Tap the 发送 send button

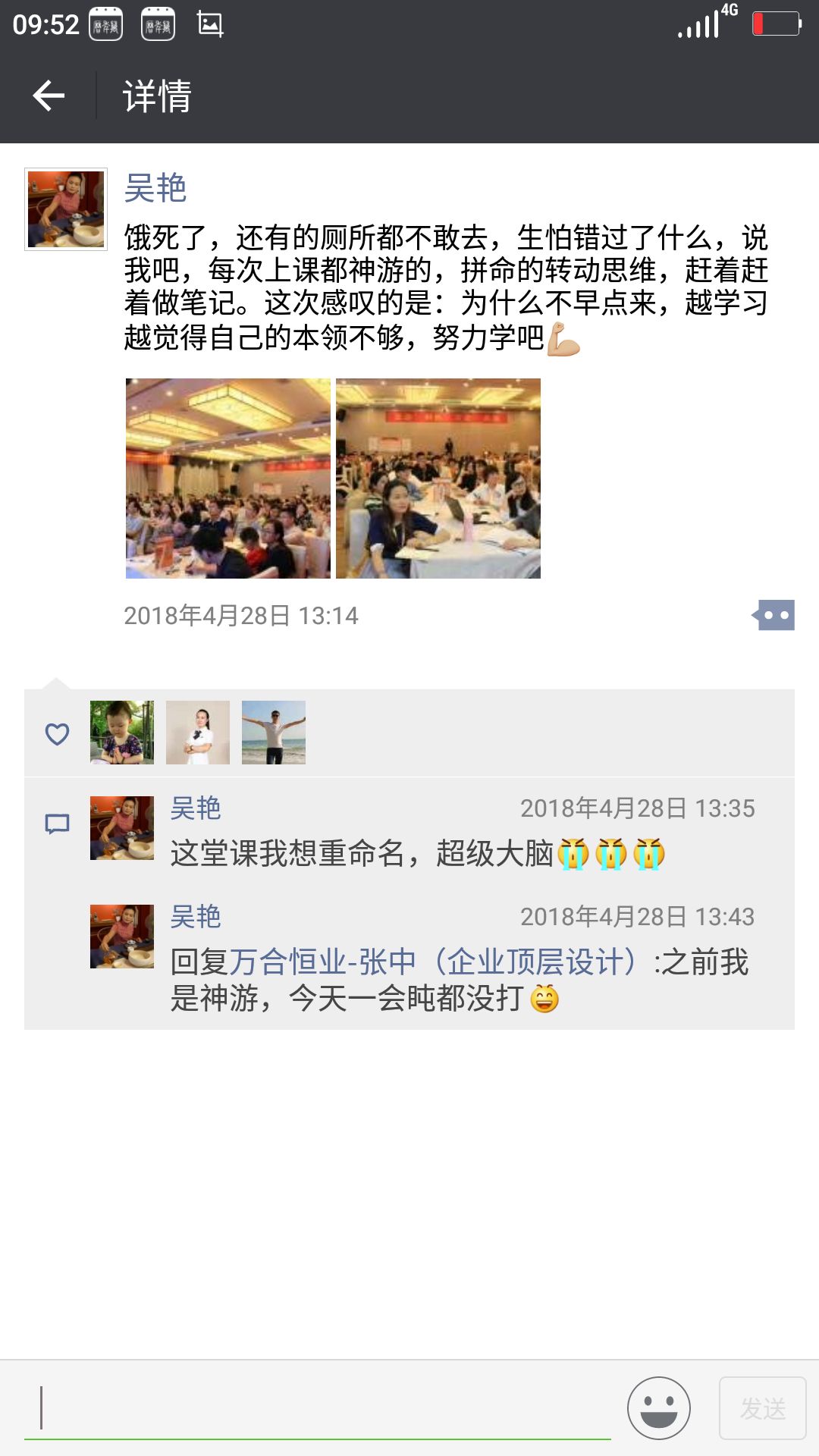pyautogui.click(x=763, y=1408)
